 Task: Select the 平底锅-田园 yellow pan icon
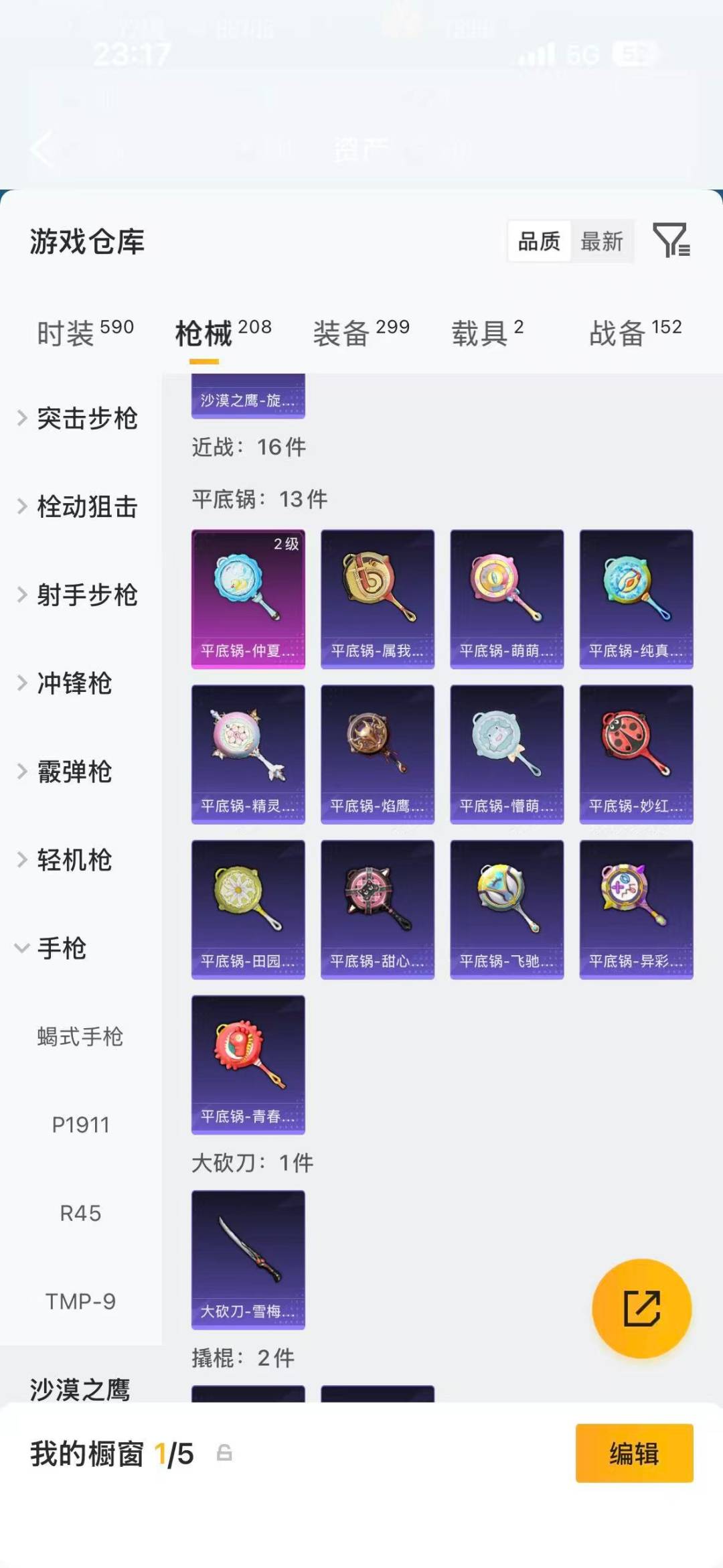[x=248, y=909]
